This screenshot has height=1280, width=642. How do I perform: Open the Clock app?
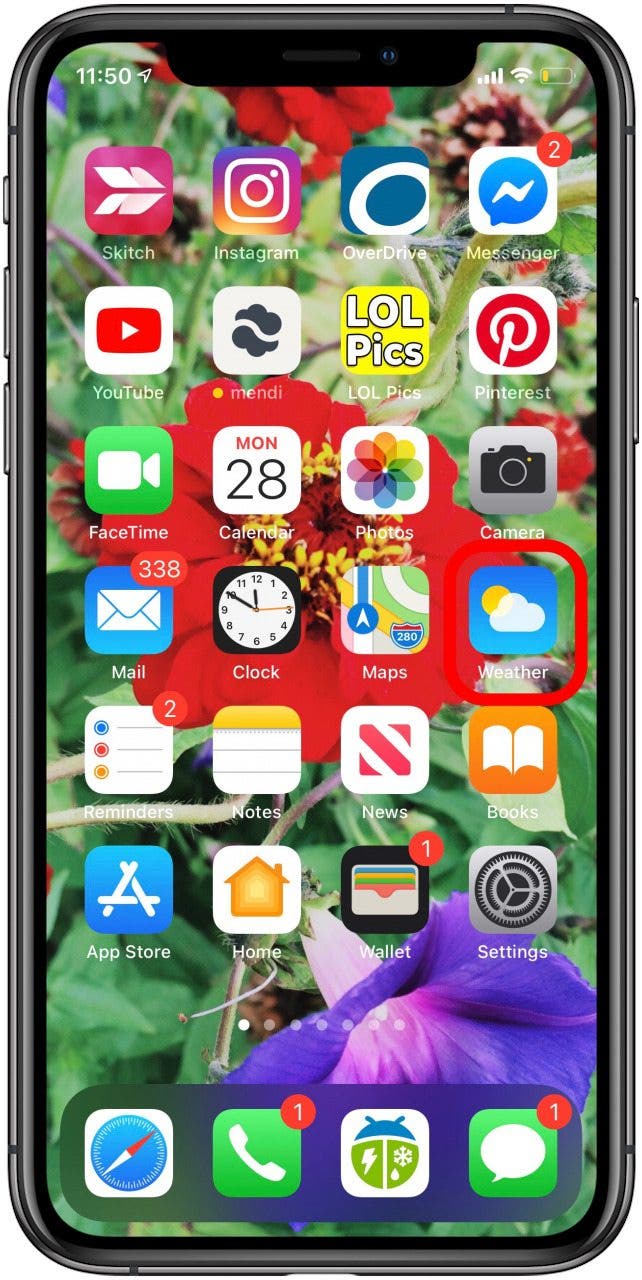[257, 610]
